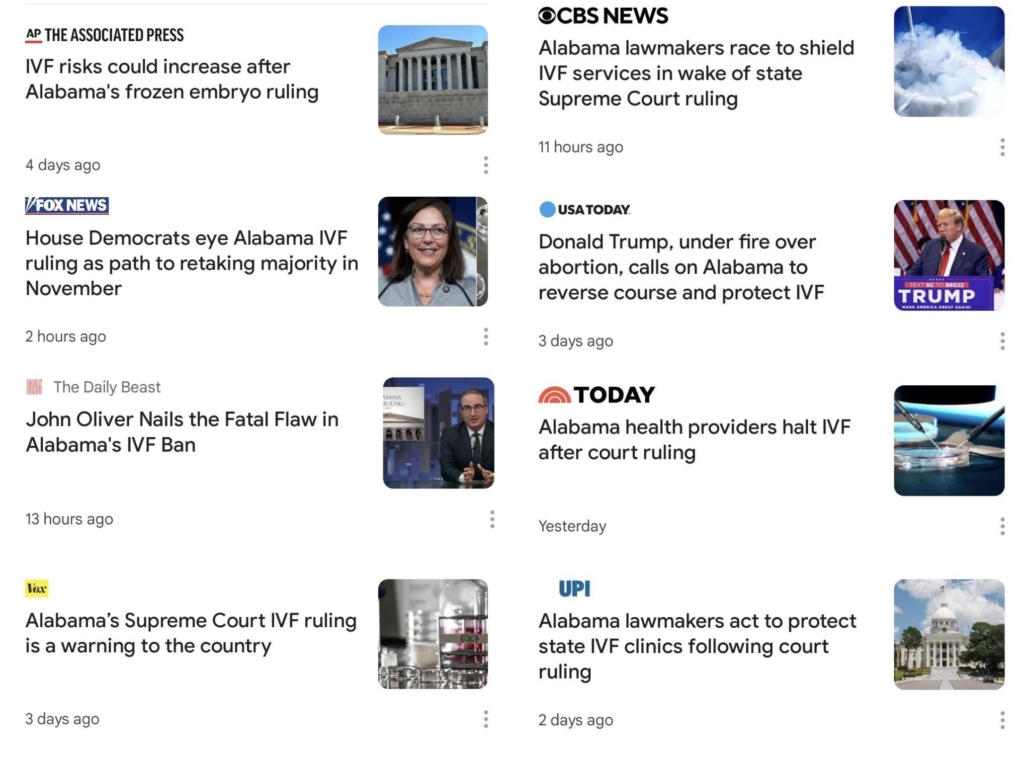Open overflow menu for Daily Beast article
The height and width of the screenshot is (760, 1030).
pos(492,519)
